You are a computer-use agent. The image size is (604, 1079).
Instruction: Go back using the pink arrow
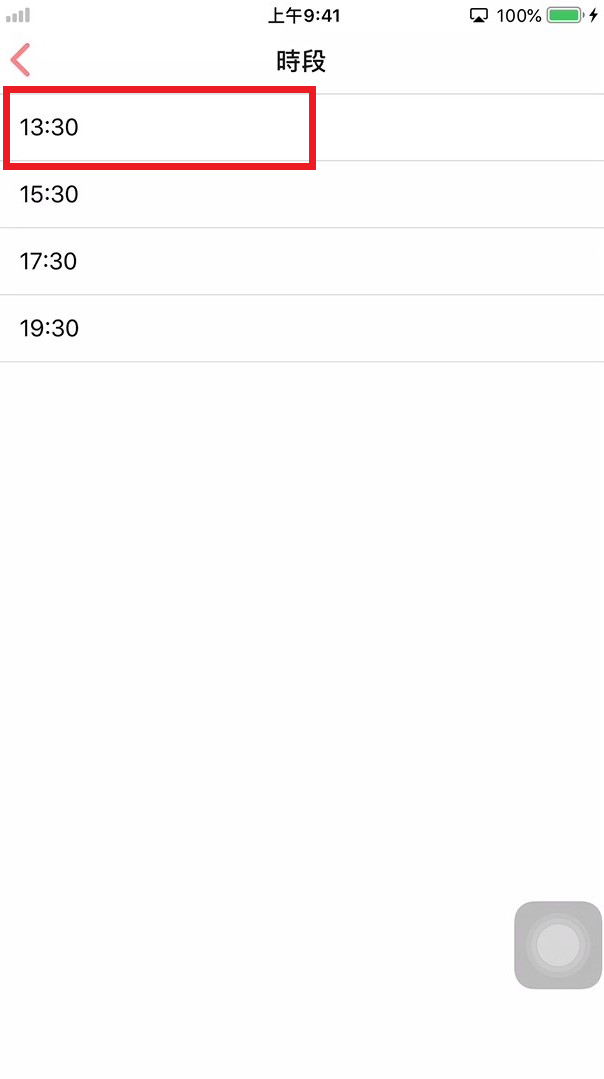pos(21,60)
